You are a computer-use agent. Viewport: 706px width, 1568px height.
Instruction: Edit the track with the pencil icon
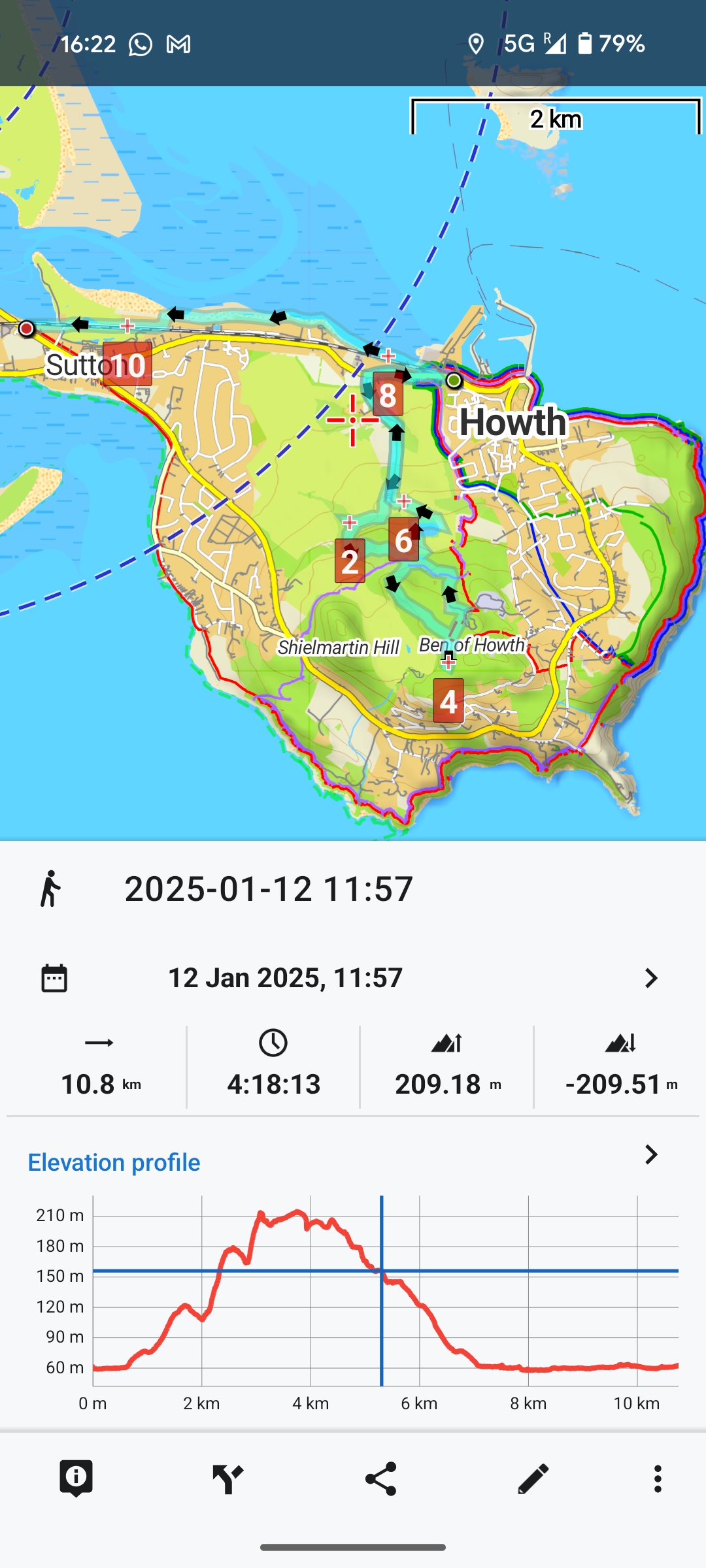click(x=533, y=1478)
